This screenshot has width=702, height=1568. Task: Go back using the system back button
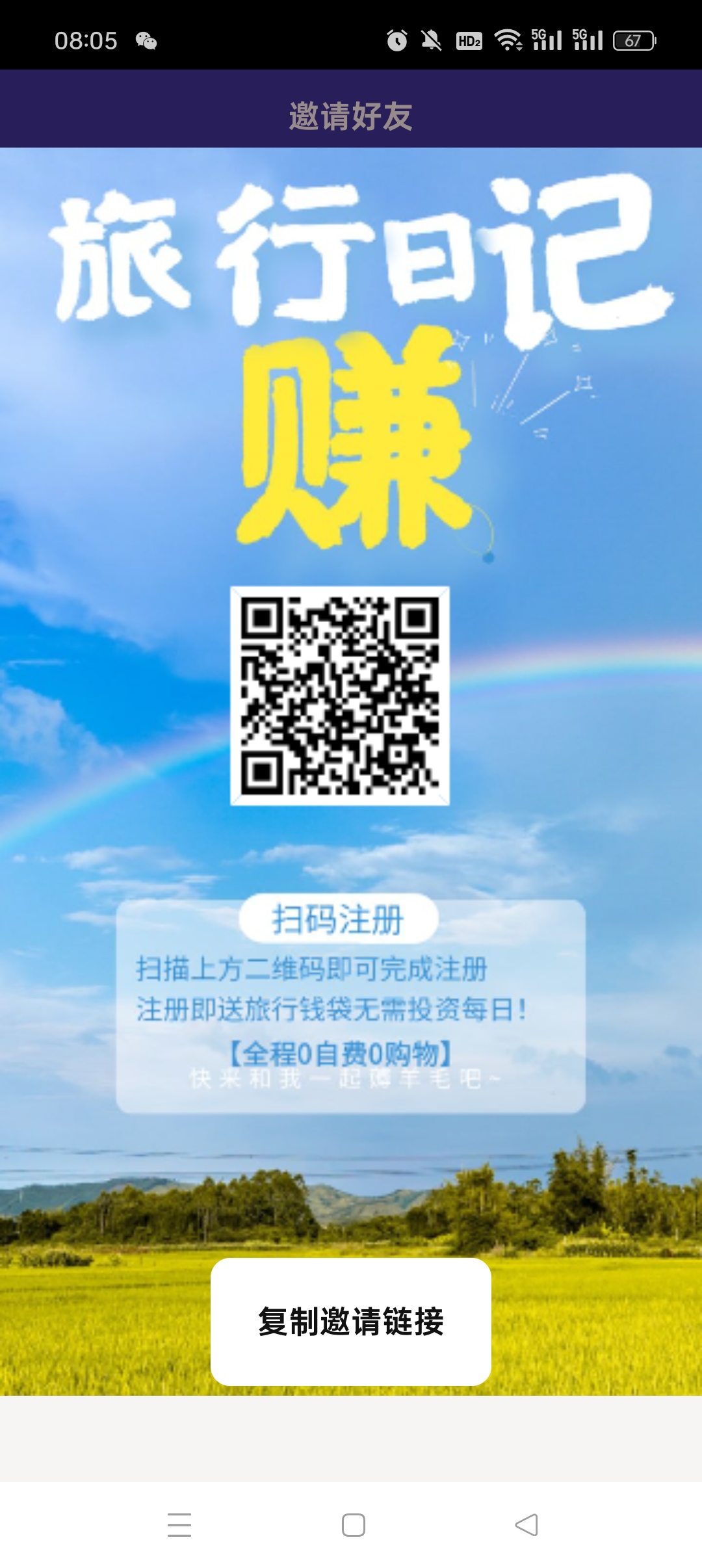click(x=526, y=1525)
